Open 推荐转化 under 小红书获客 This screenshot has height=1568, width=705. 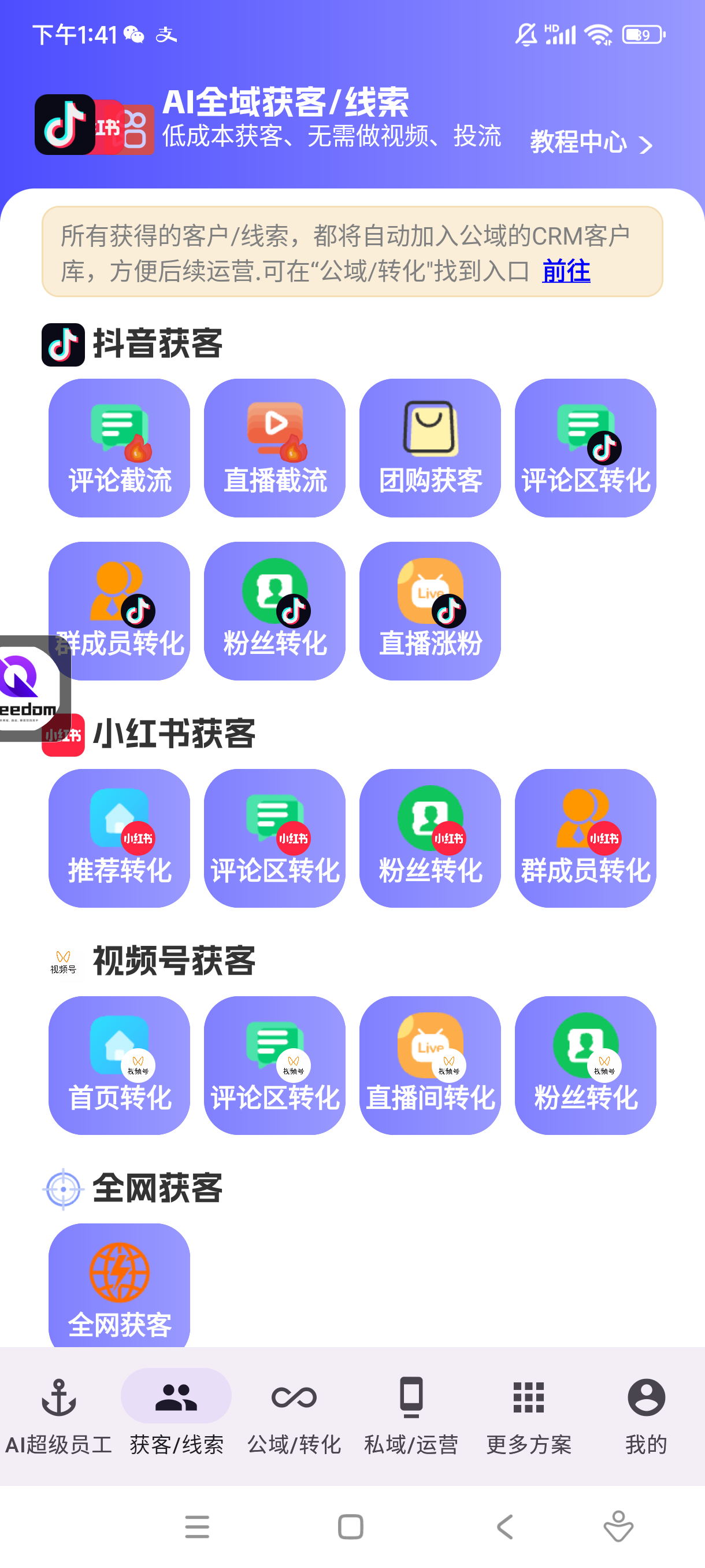click(x=119, y=838)
